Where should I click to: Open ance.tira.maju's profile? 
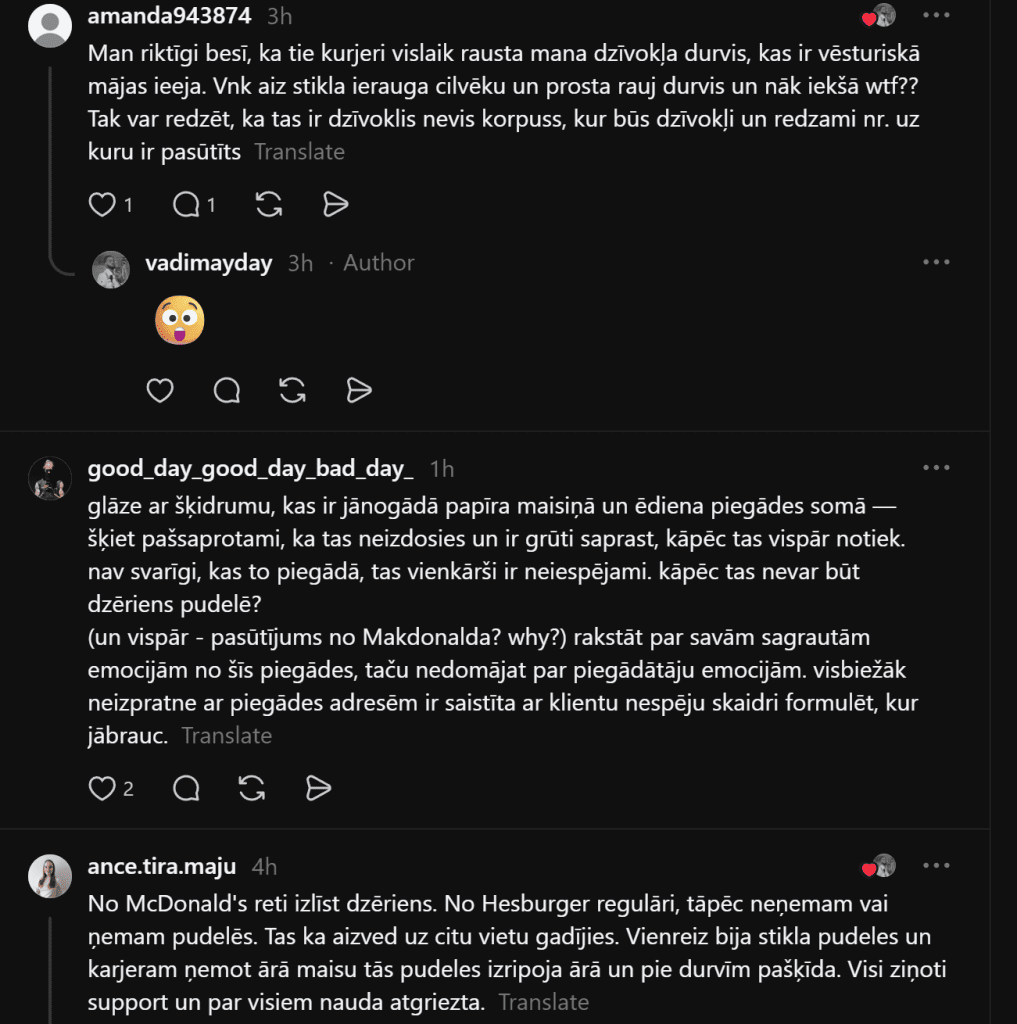pyautogui.click(x=161, y=866)
